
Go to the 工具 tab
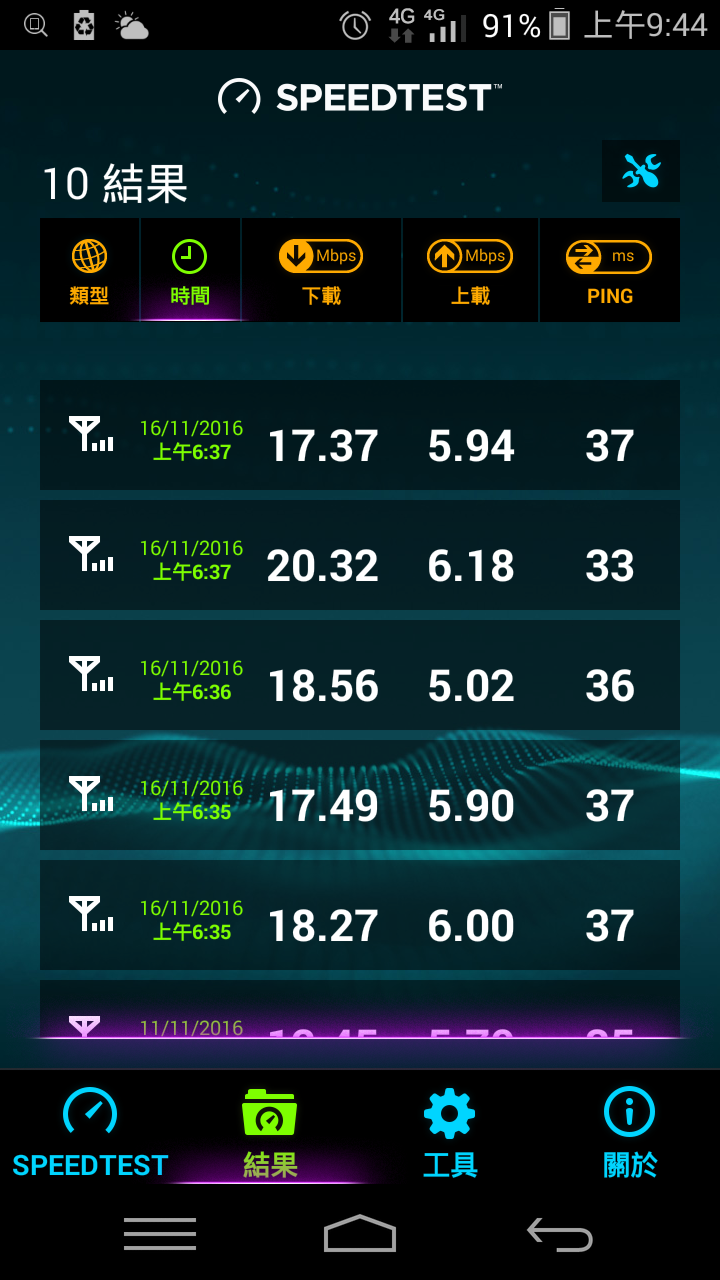pos(450,1133)
